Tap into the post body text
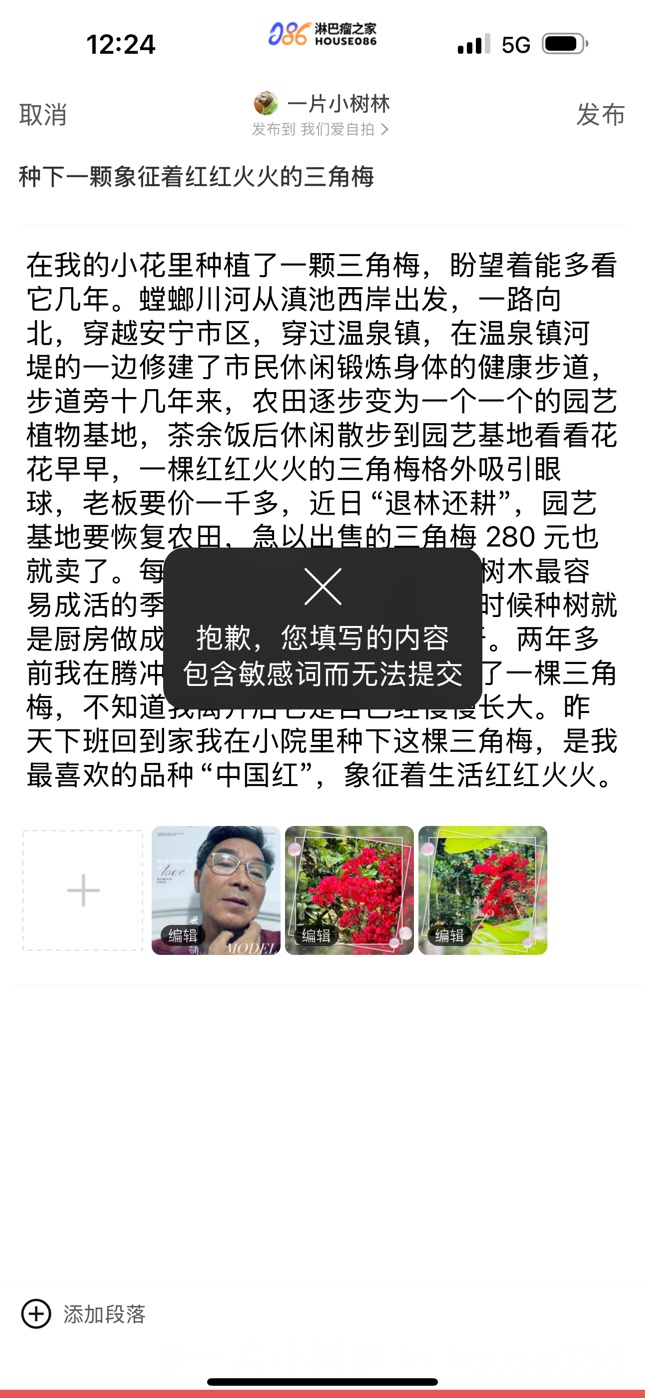This screenshot has height=1398, width=645. point(322,520)
